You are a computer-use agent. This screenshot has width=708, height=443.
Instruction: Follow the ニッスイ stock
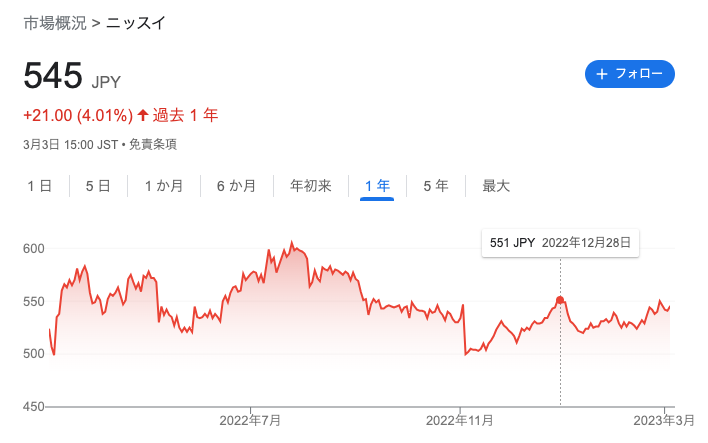pyautogui.click(x=630, y=74)
